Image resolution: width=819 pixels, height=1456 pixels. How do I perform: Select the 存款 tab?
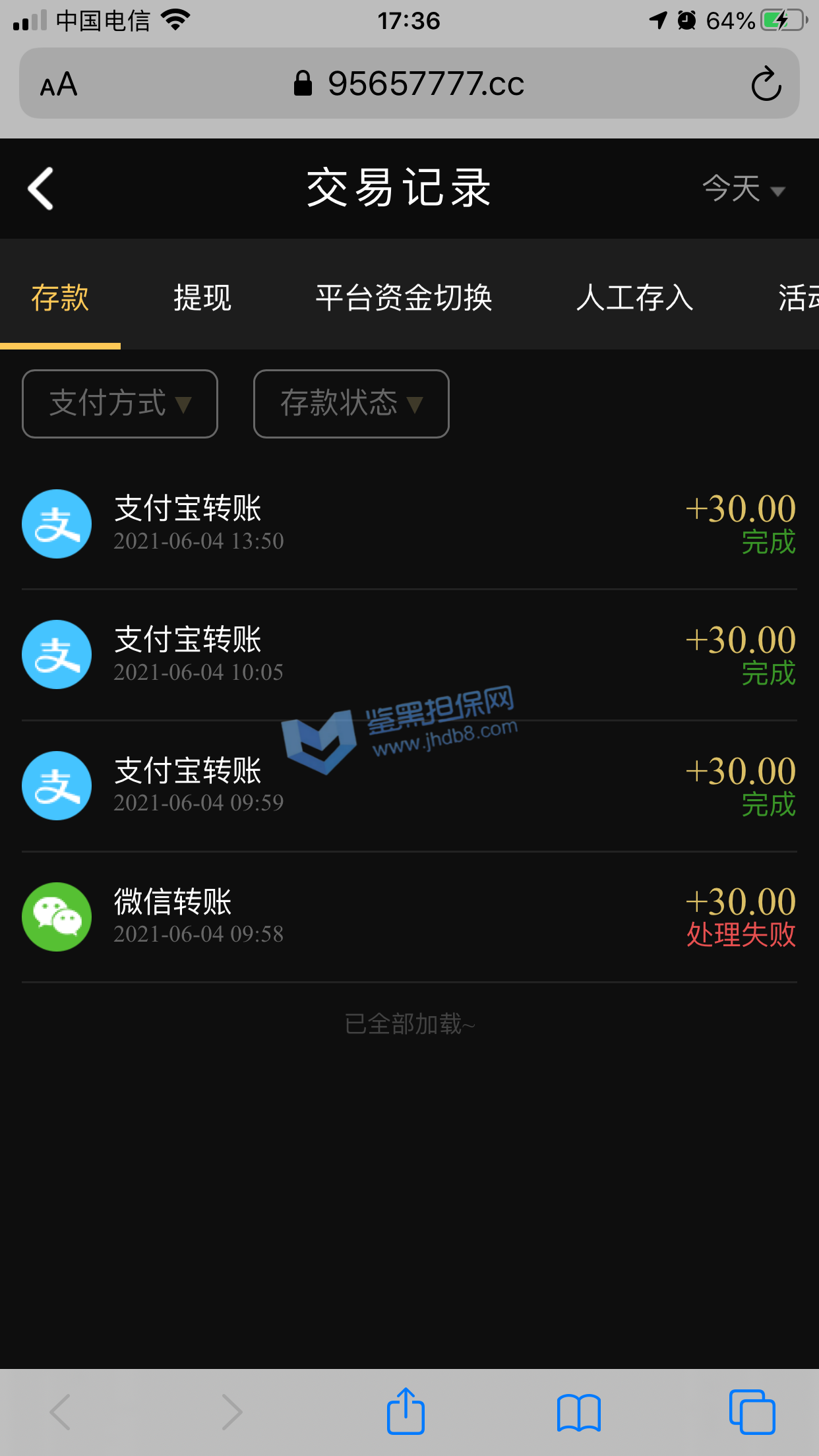60,297
